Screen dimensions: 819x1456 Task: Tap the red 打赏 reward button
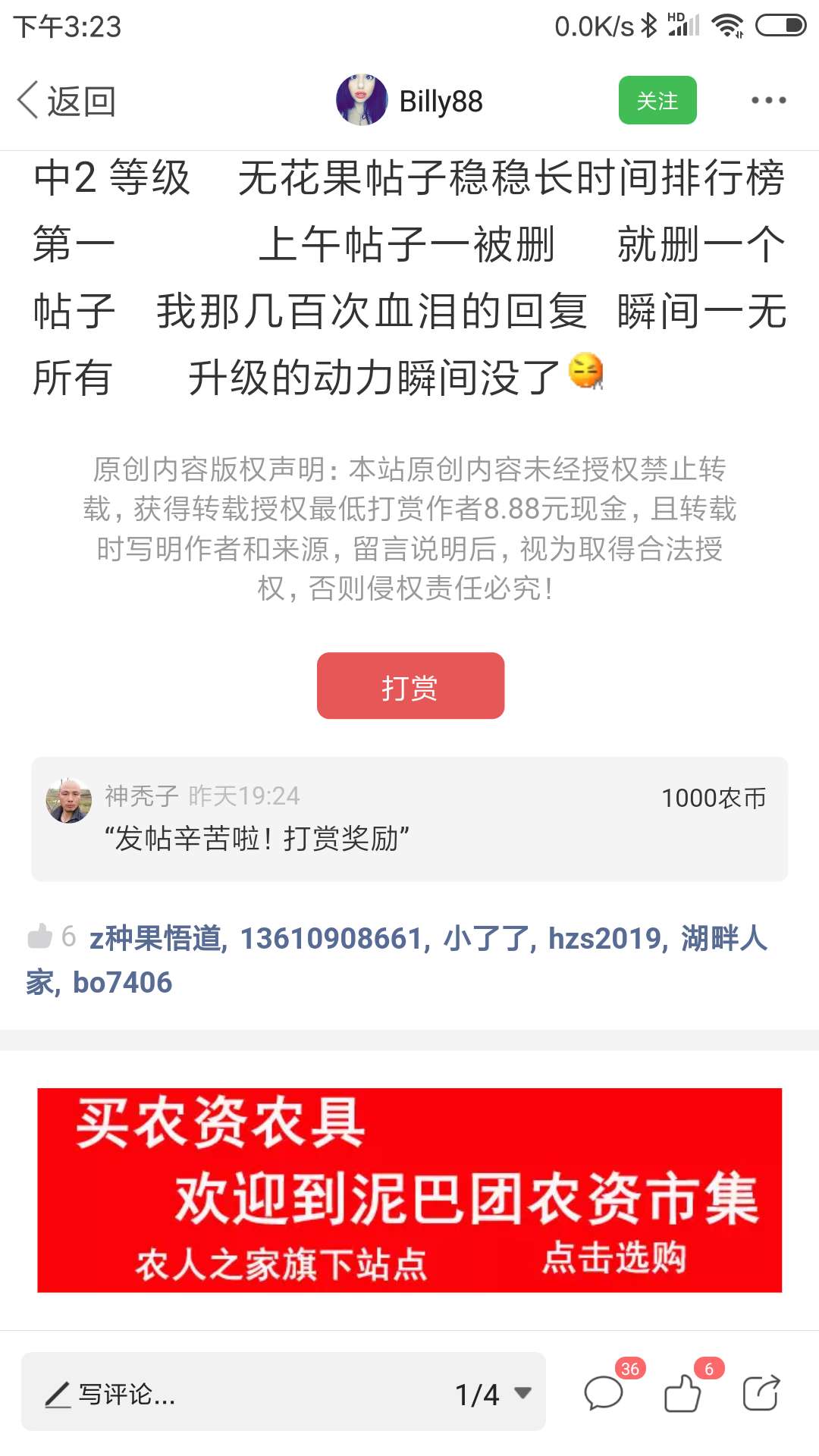(410, 686)
